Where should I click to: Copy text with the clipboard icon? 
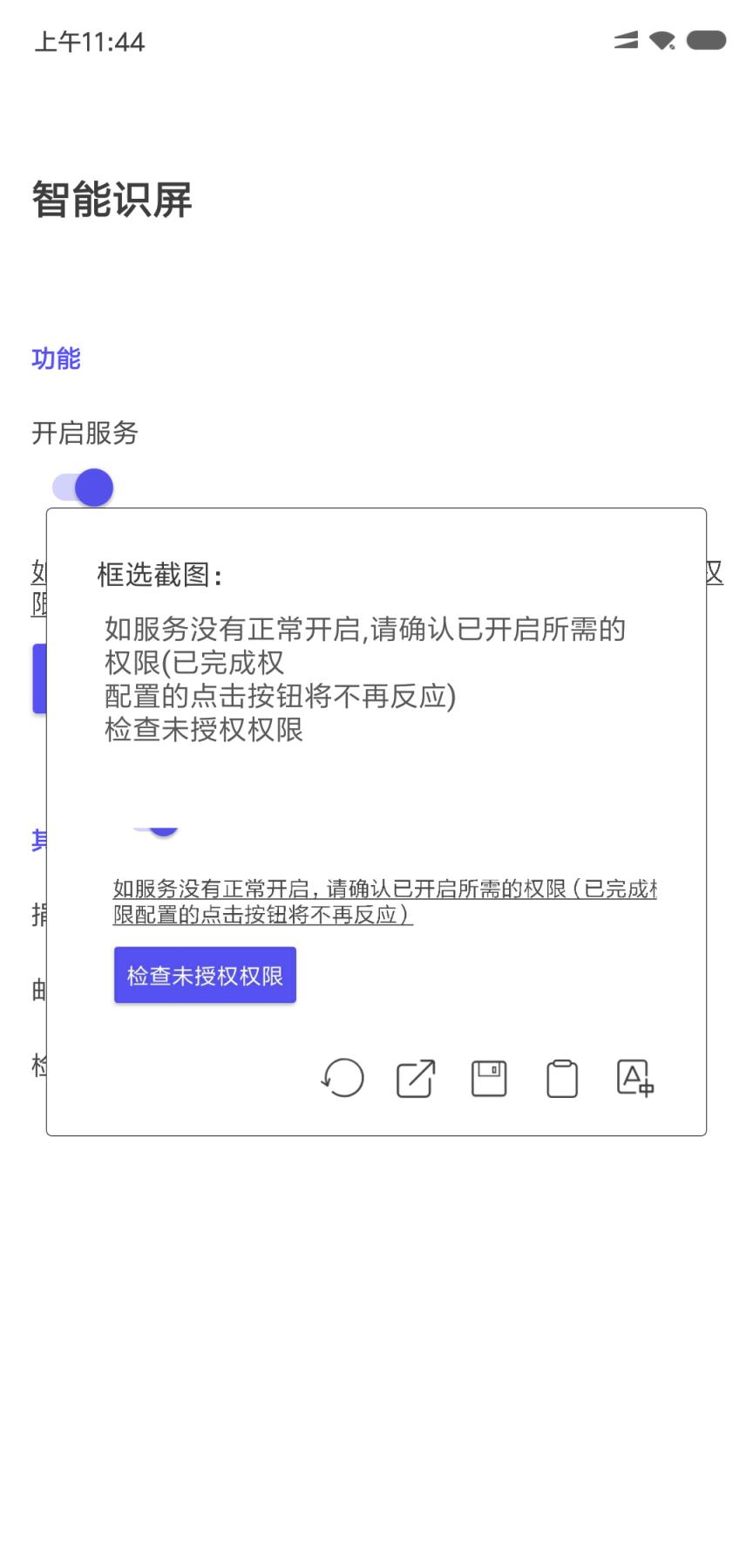point(561,1079)
